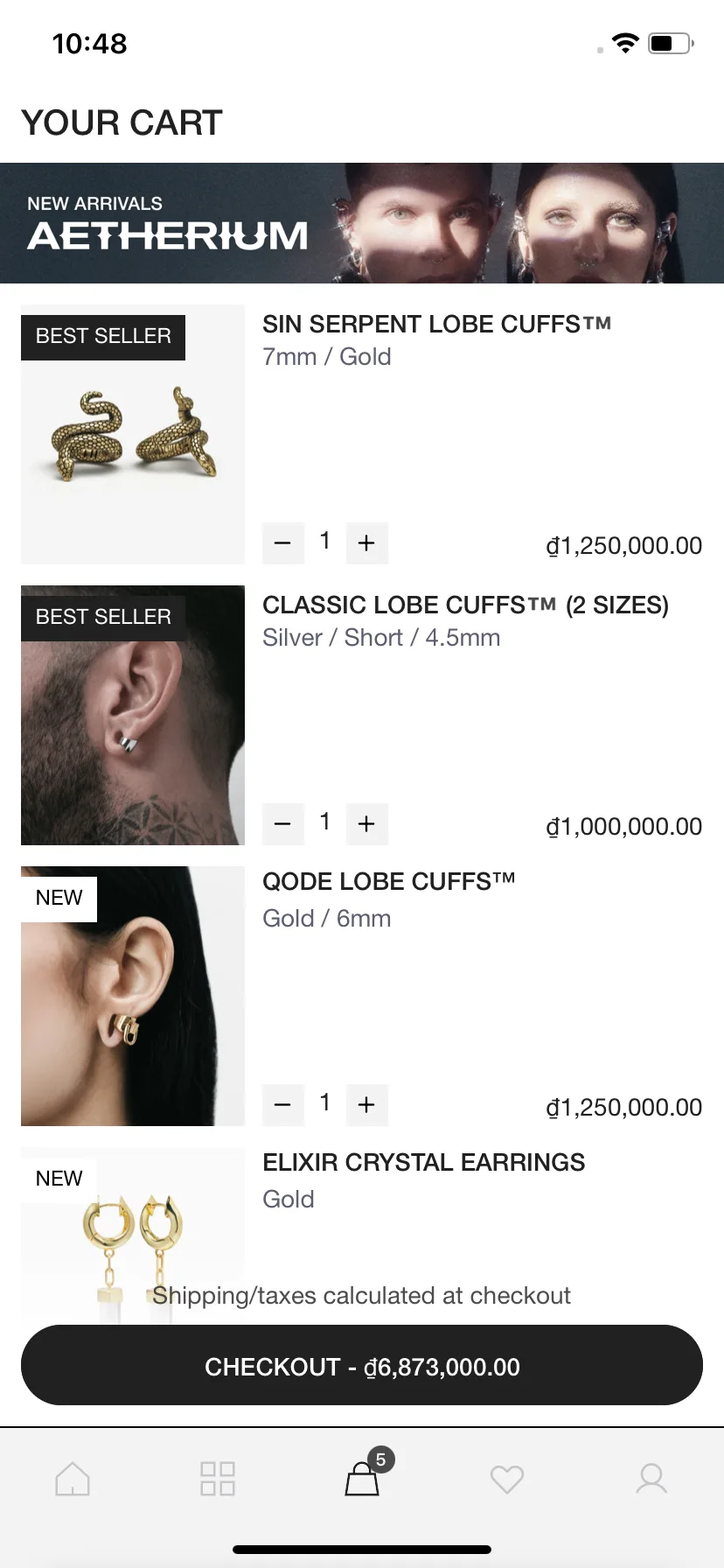The width and height of the screenshot is (724, 1568).
Task: Select the cart bag tab
Action: pyautogui.click(x=362, y=1479)
